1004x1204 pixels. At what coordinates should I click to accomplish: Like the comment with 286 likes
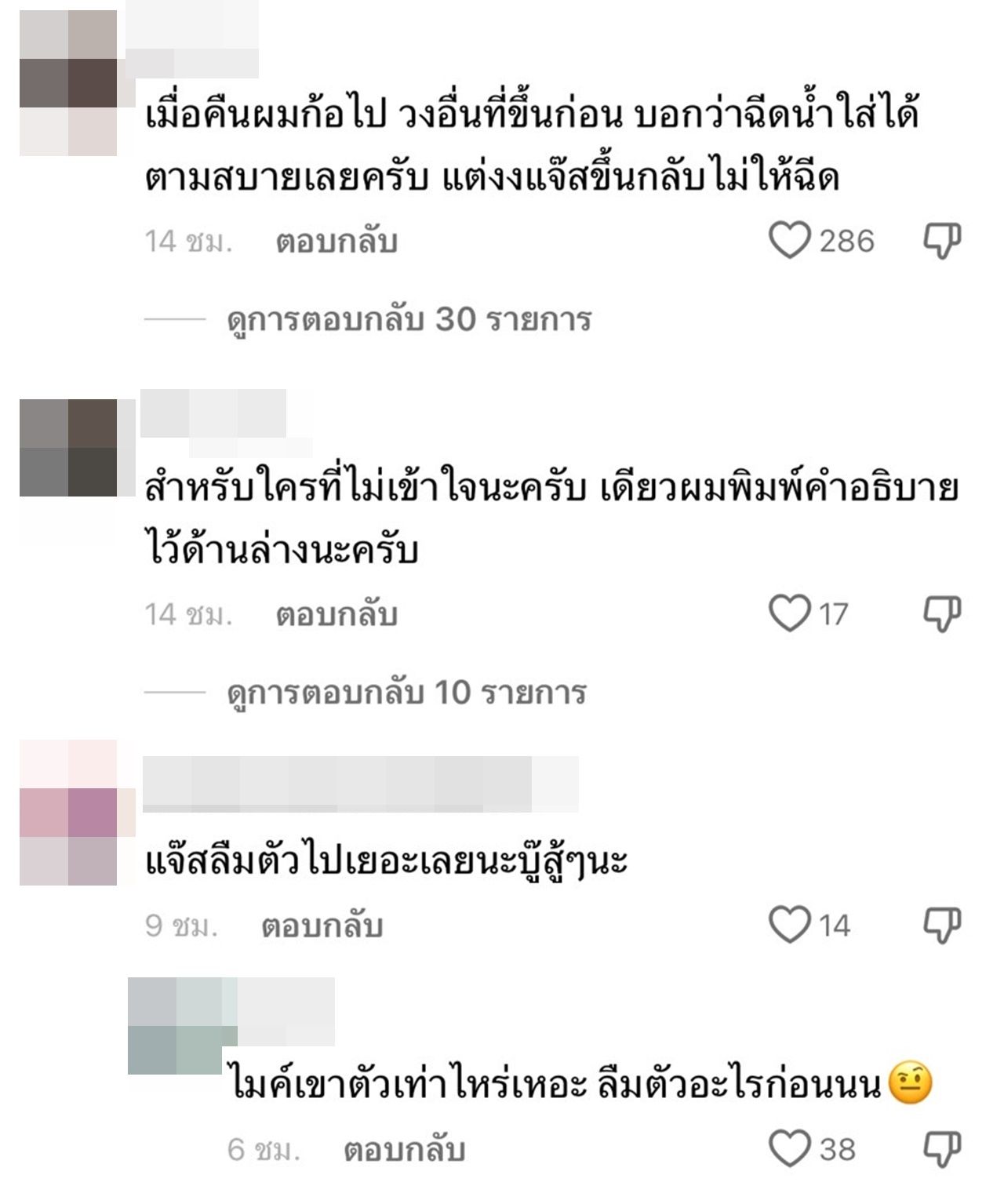(788, 241)
